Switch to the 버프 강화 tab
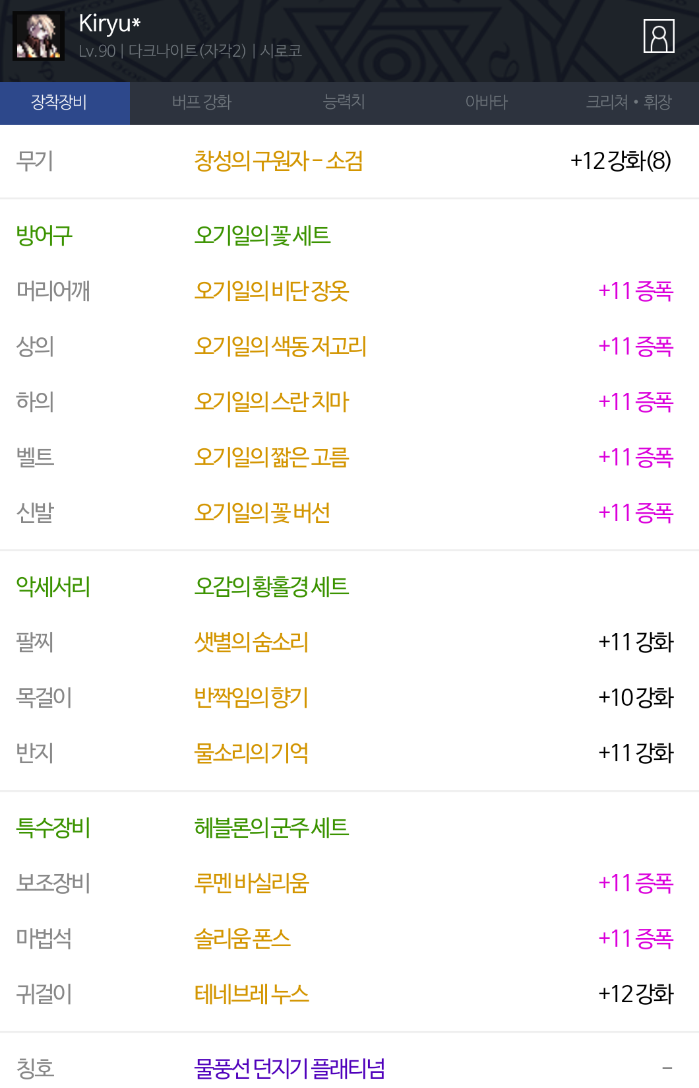 [201, 103]
